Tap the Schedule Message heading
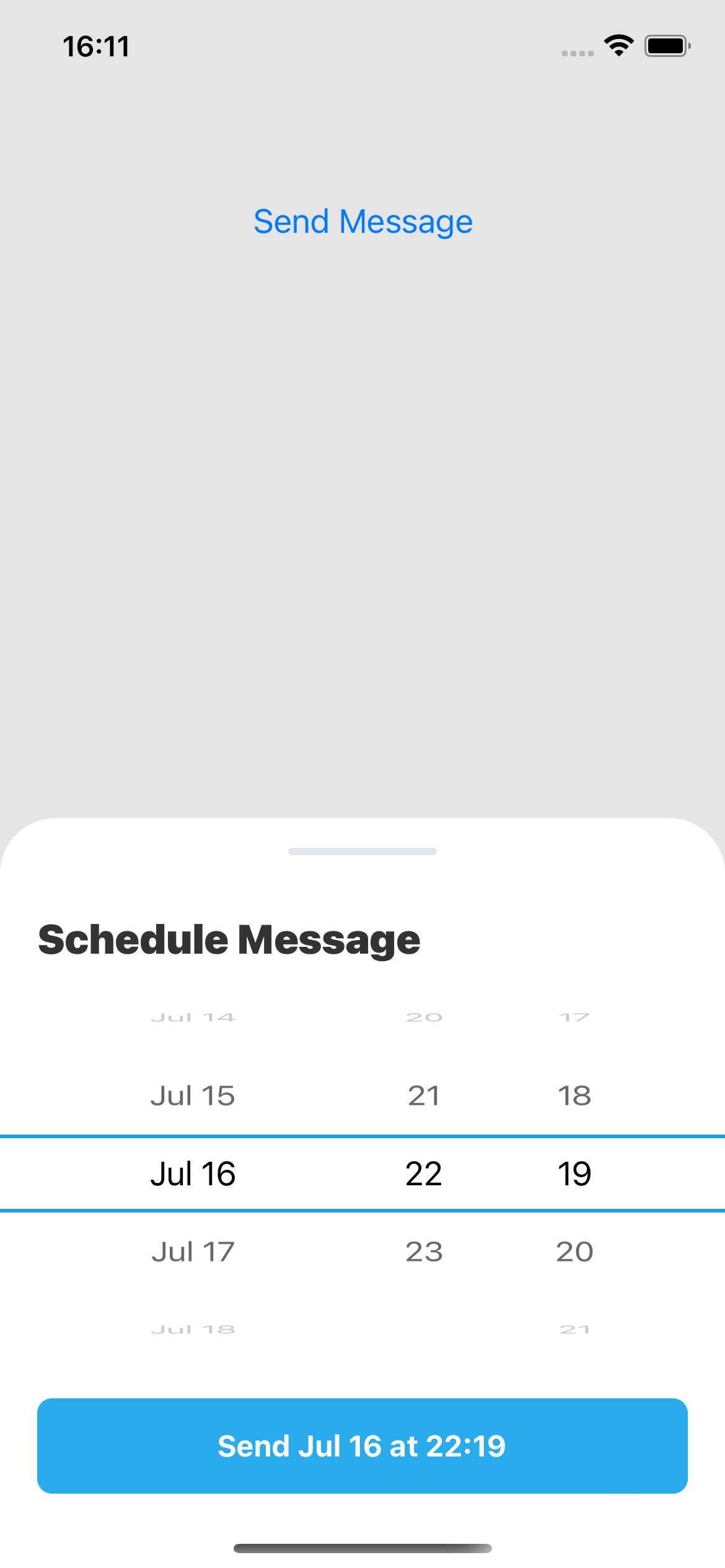The width and height of the screenshot is (725, 1568). click(x=229, y=939)
